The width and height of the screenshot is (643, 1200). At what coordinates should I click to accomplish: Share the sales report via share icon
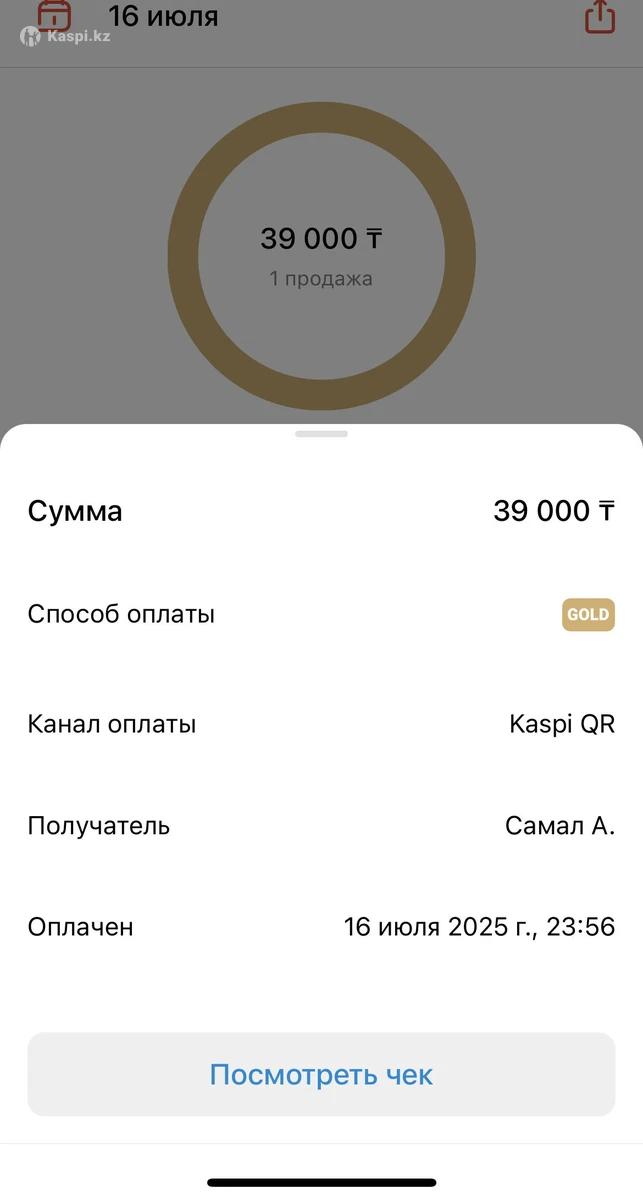pos(599,15)
